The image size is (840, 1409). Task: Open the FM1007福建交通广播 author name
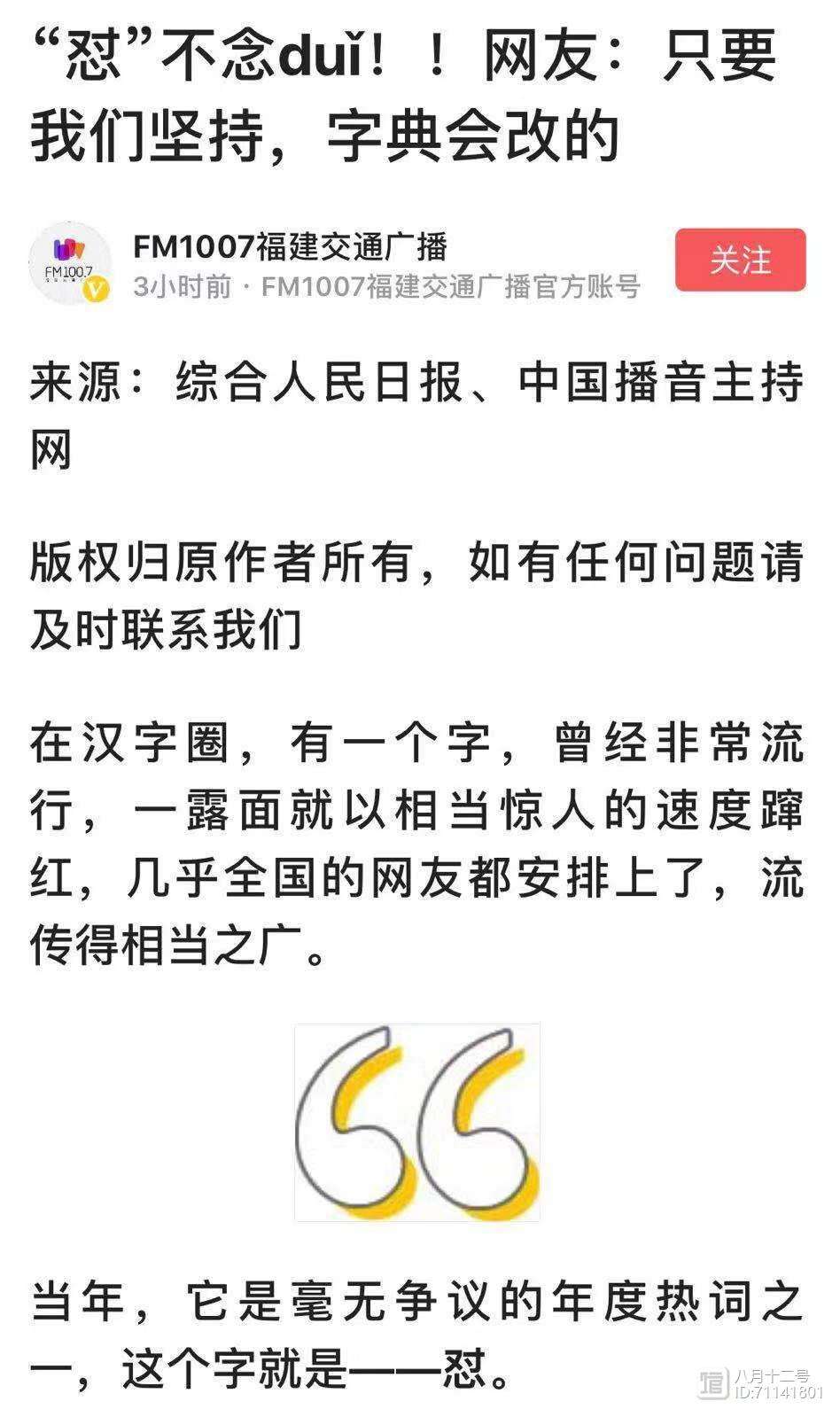pos(290,245)
